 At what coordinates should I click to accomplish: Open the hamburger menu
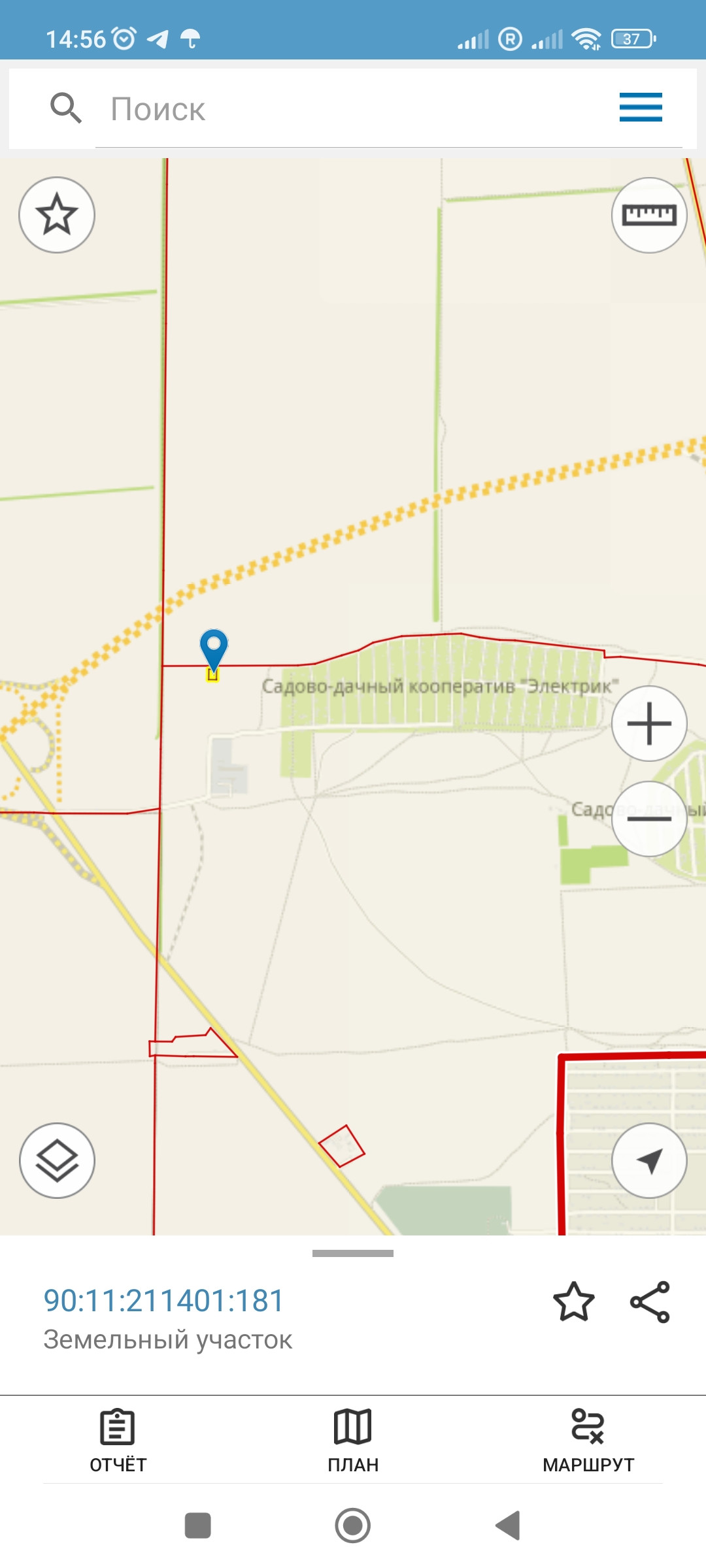[641, 107]
